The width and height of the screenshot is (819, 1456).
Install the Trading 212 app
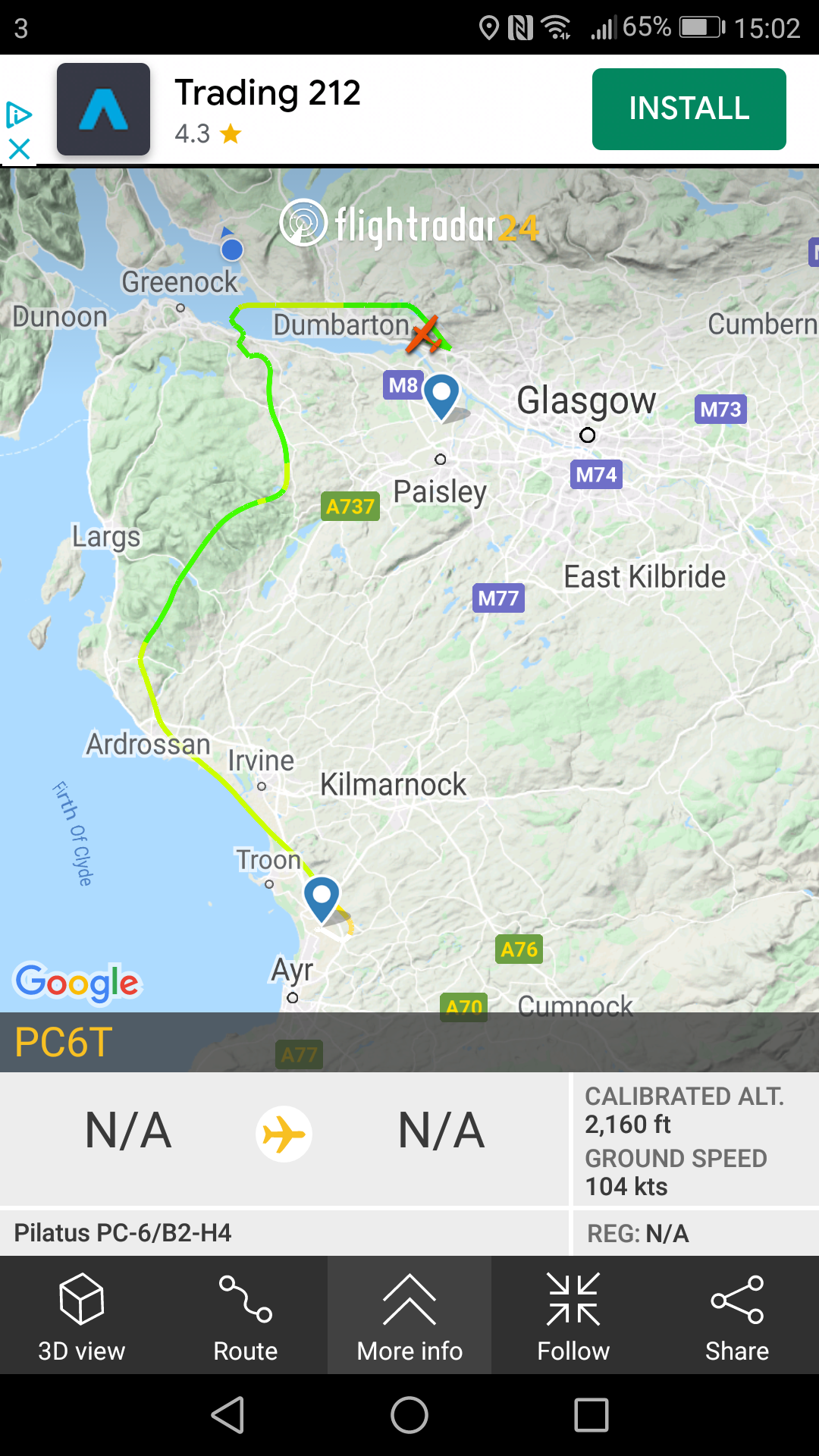click(689, 109)
